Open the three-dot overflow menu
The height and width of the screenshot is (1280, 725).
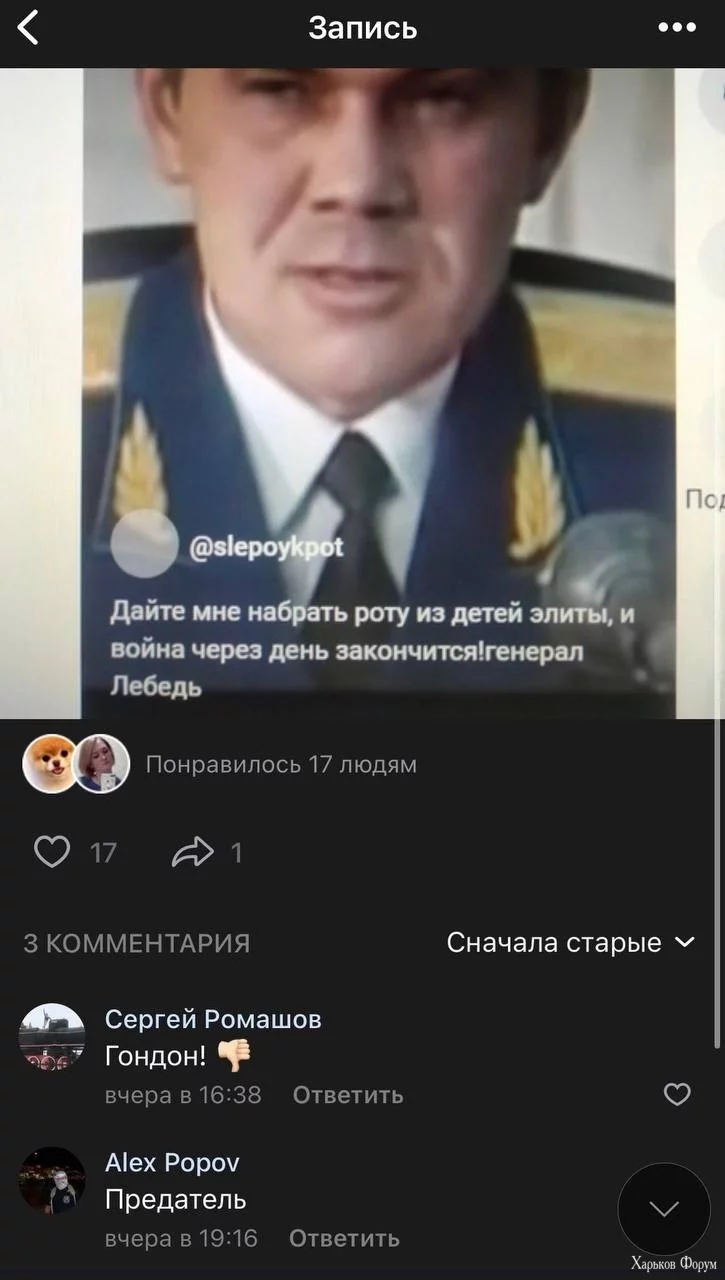coord(677,28)
